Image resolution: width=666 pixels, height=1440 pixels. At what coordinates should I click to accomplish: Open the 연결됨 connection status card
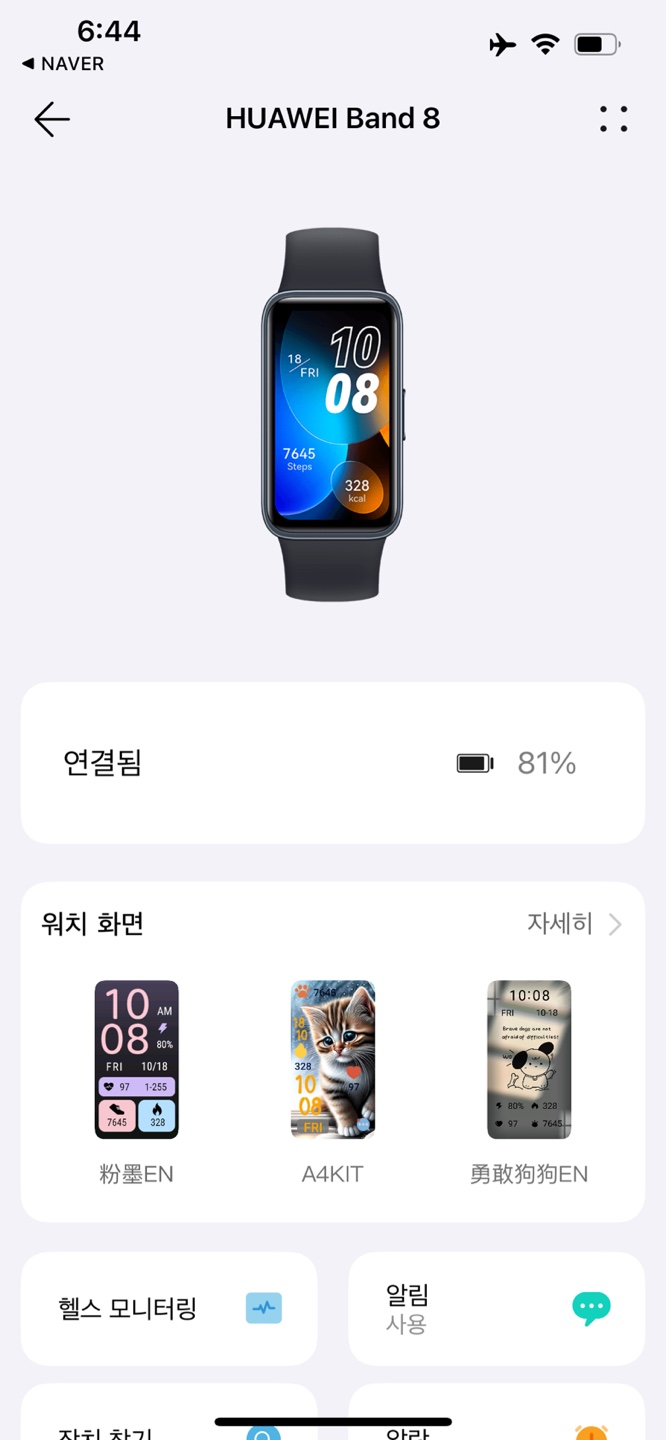(x=333, y=763)
